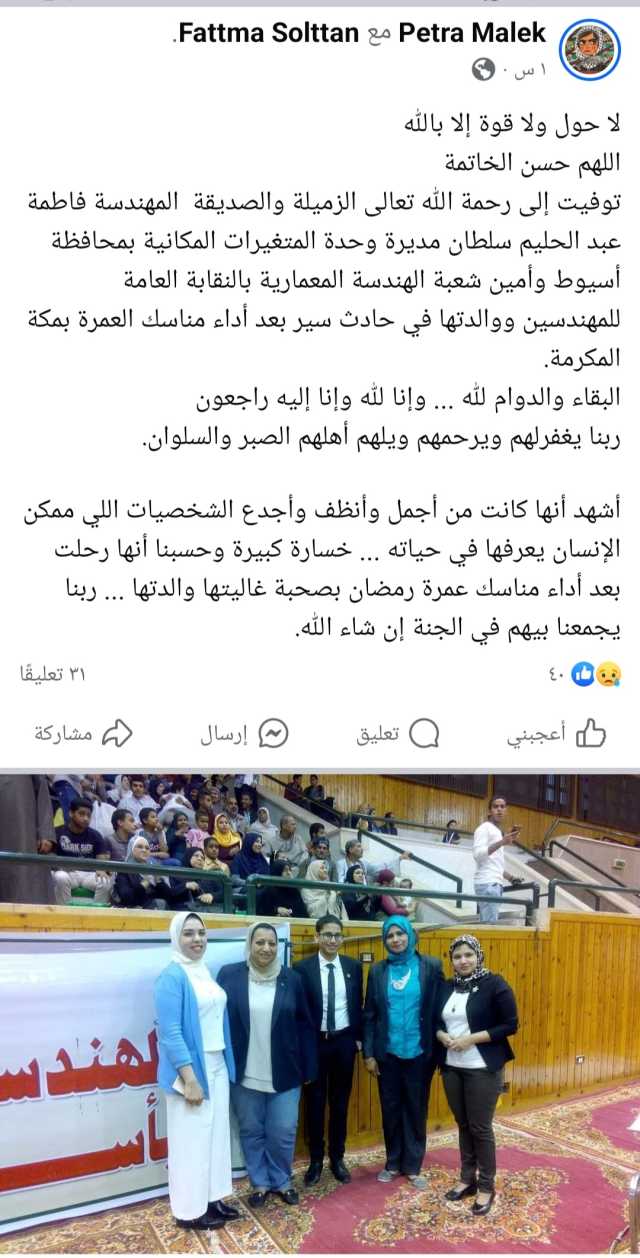Tap تعليق to write a comment
This screenshot has width=640, height=1258.
398,733
